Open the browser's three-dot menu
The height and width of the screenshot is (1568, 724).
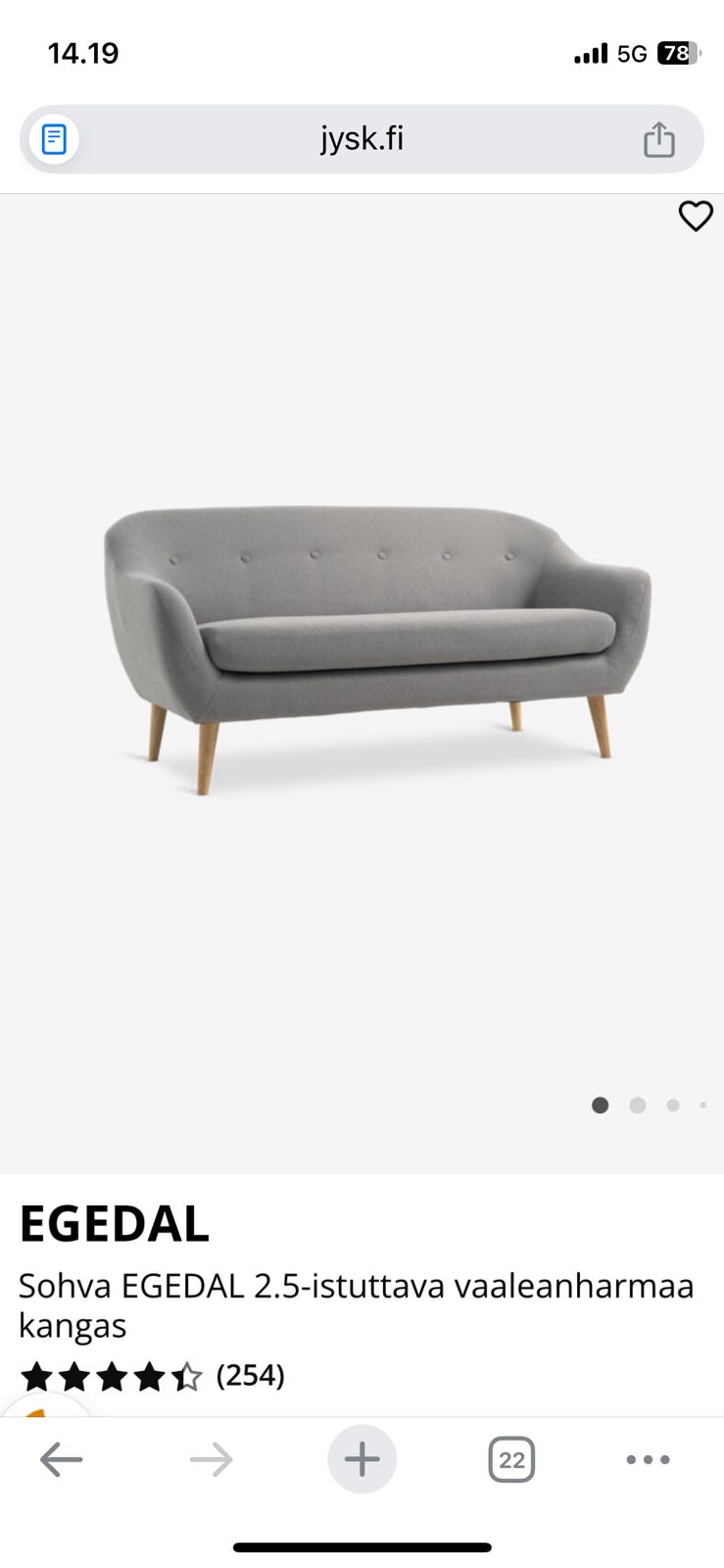[648, 1460]
